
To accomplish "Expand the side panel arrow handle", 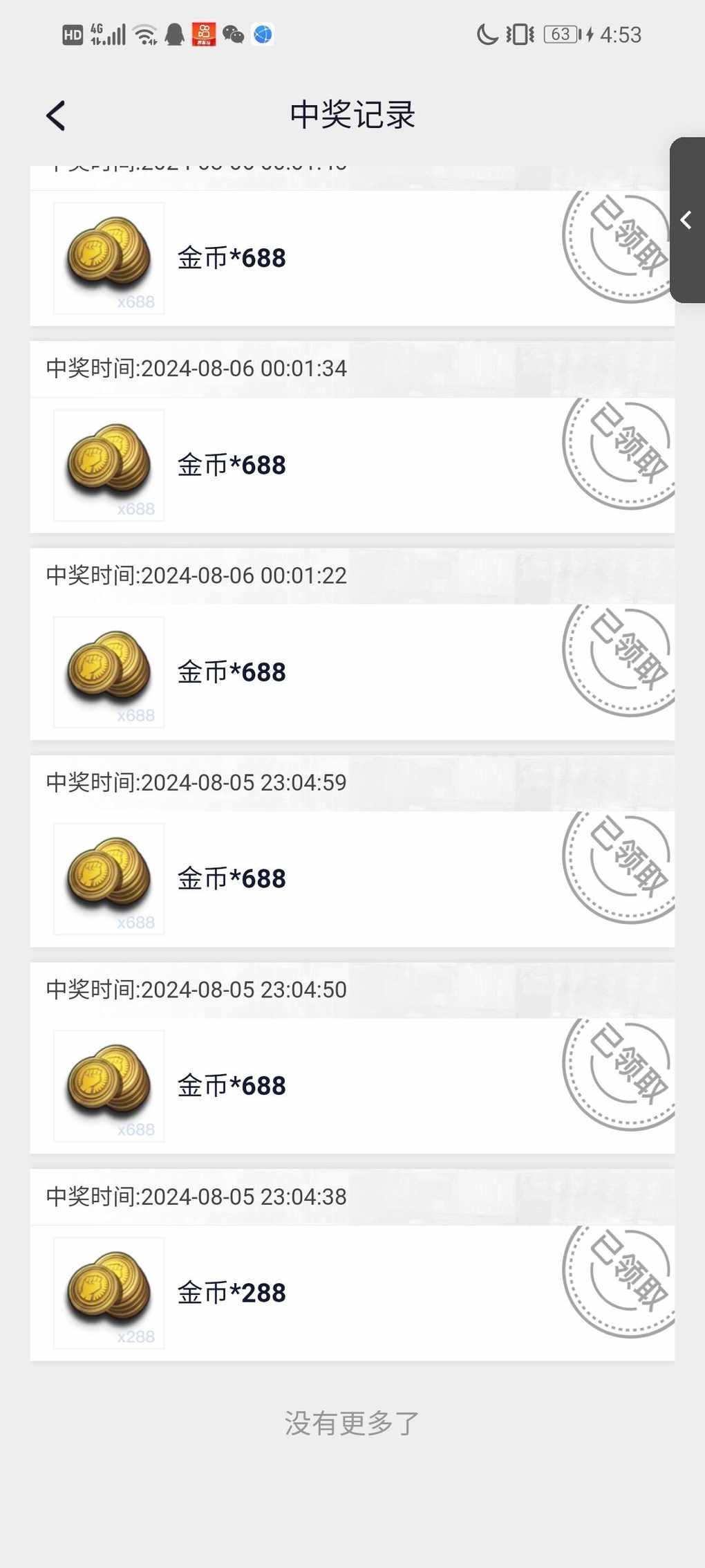I will click(x=687, y=220).
